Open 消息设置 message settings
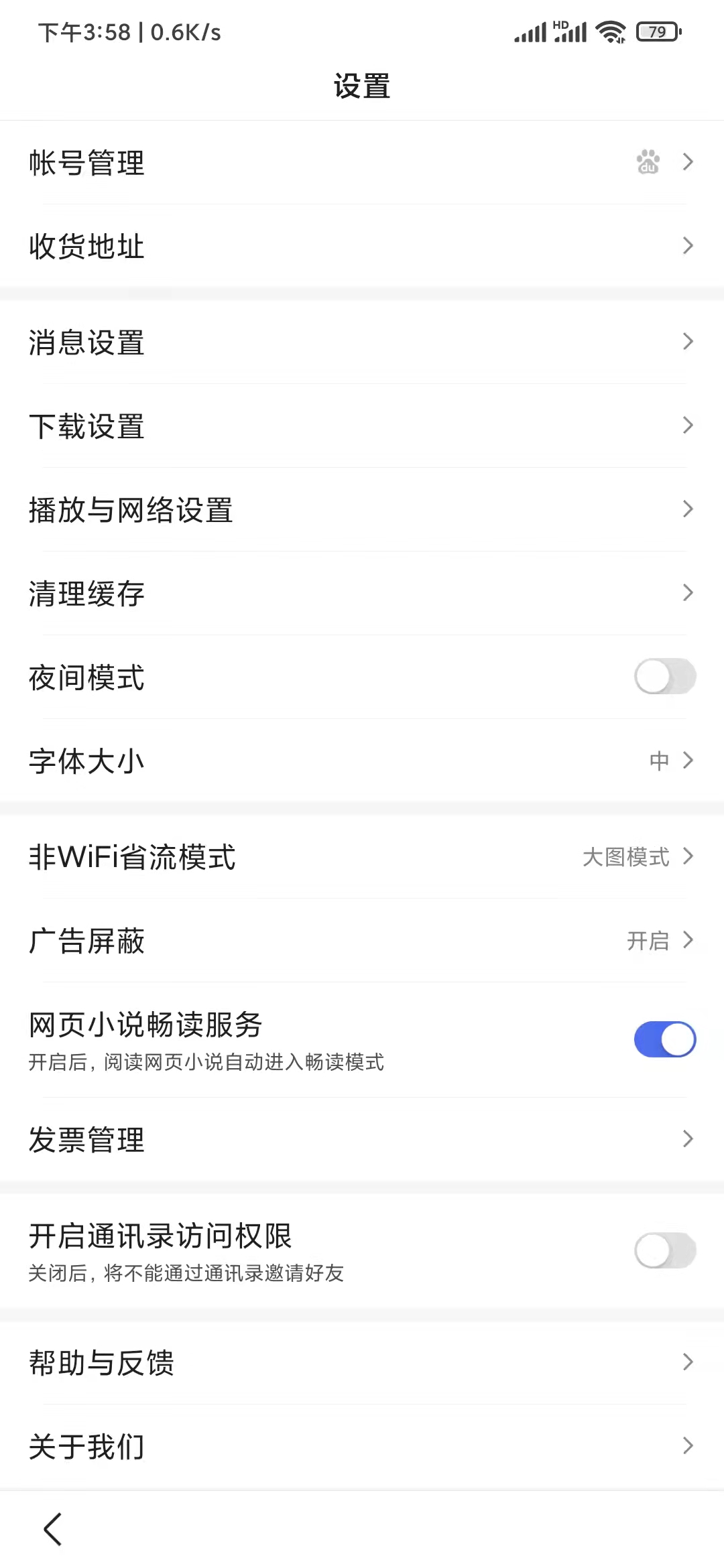This screenshot has height=1568, width=724. tap(362, 343)
